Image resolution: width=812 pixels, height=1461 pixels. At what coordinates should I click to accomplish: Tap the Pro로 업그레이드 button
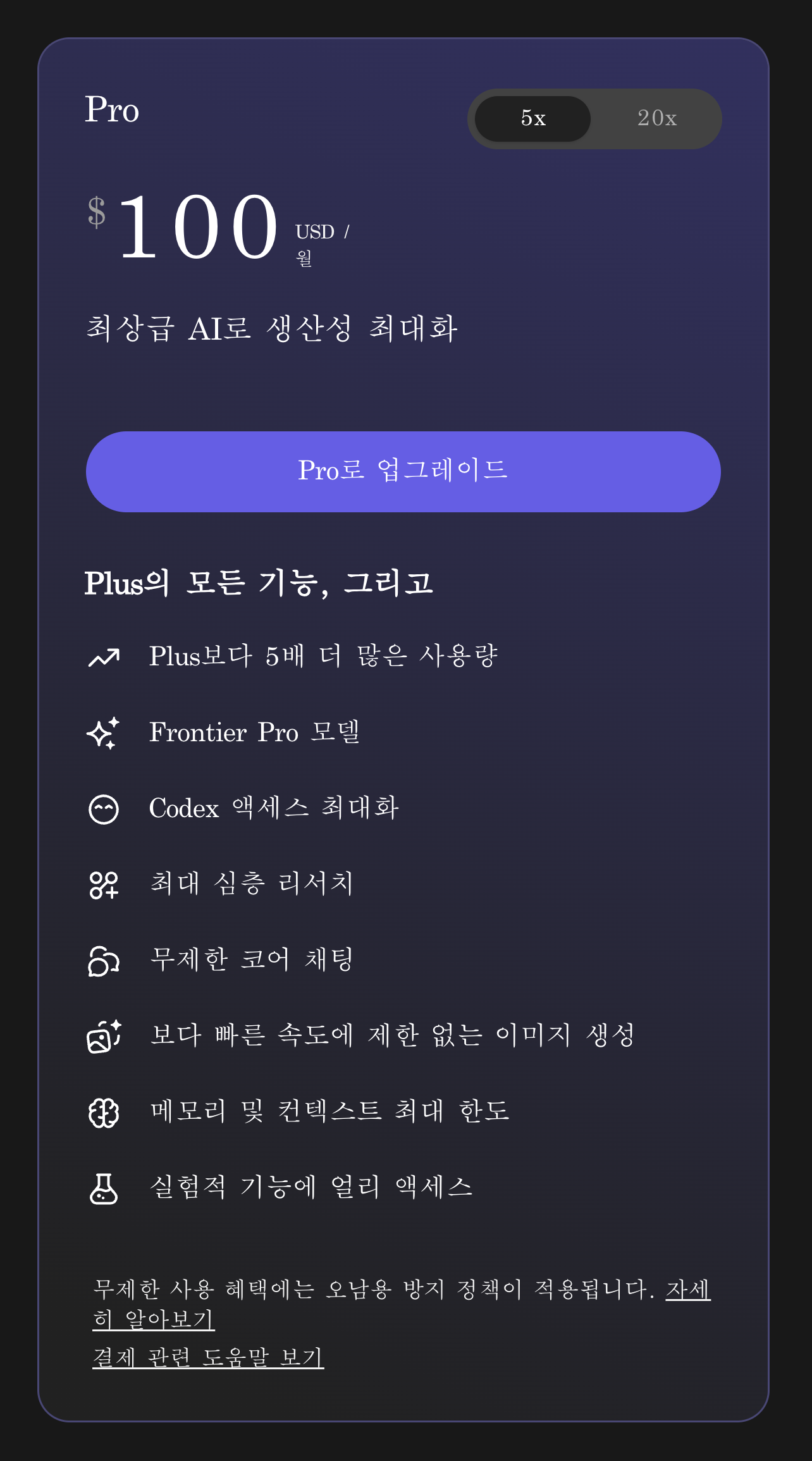click(403, 471)
